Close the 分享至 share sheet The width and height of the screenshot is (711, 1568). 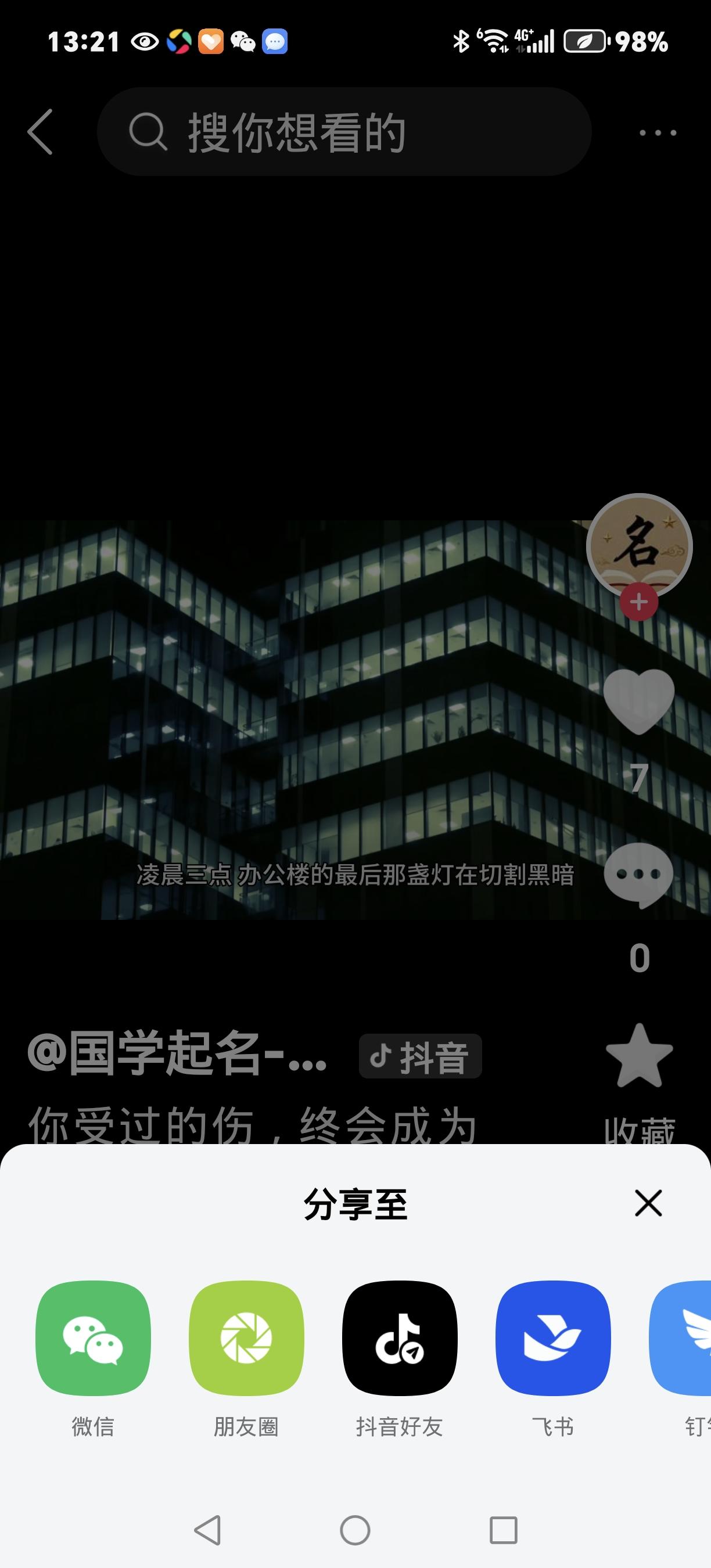(x=648, y=1203)
